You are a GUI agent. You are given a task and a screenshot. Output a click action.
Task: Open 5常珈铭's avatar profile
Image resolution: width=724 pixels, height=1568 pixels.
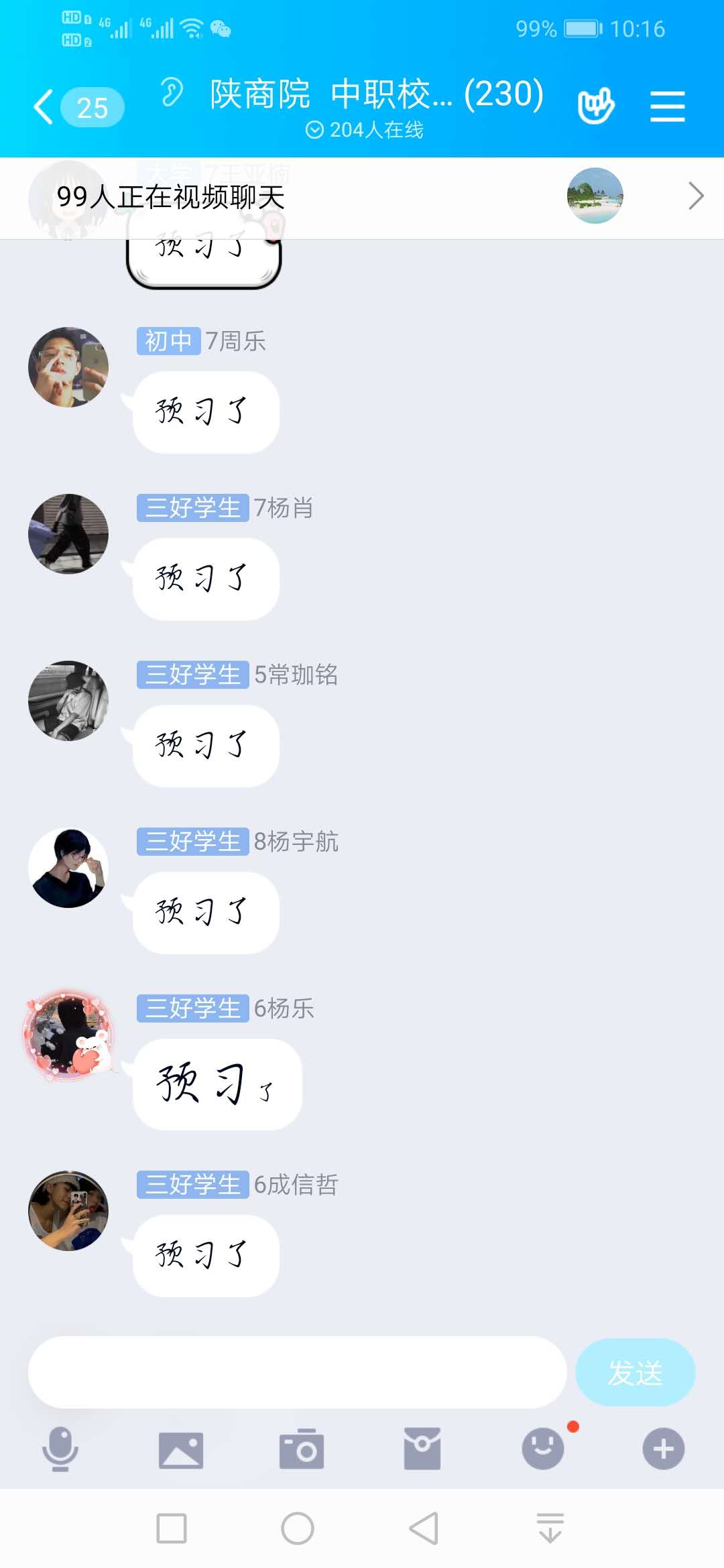click(68, 701)
